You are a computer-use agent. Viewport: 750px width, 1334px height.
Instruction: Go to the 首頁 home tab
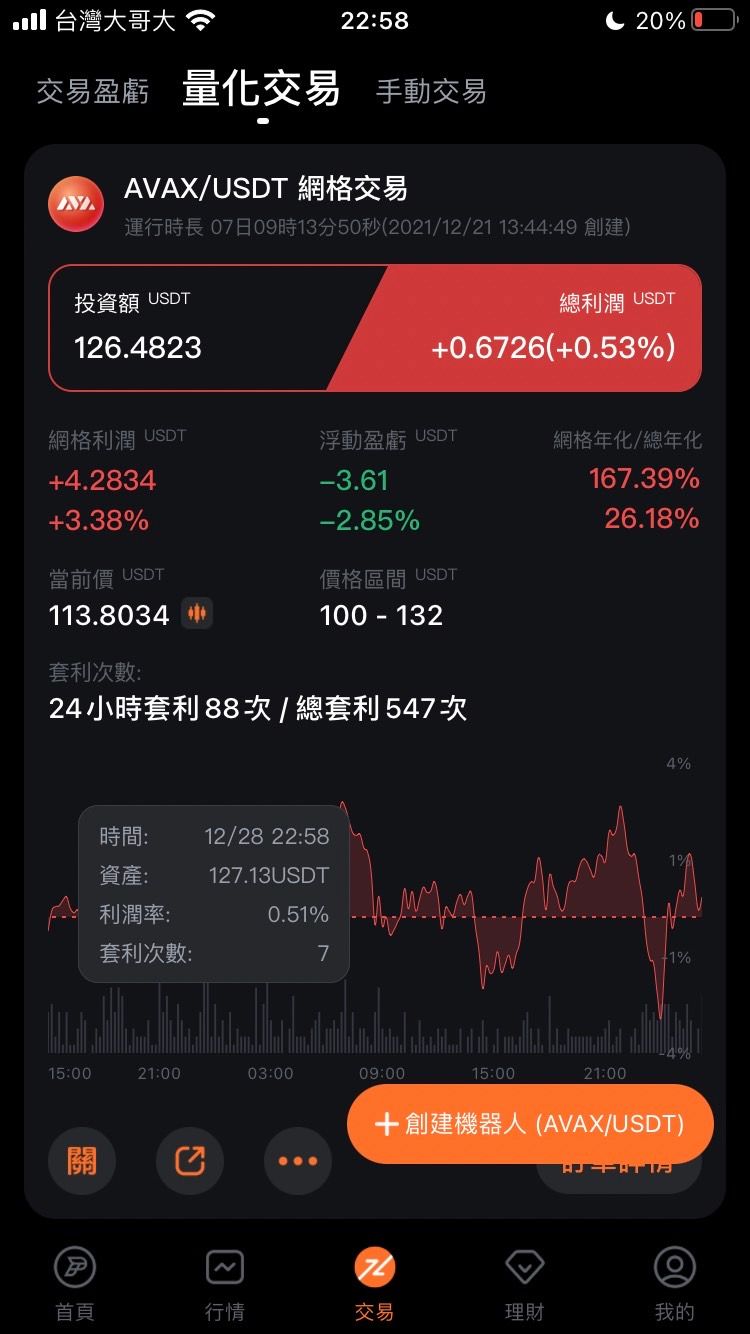pos(75,1284)
